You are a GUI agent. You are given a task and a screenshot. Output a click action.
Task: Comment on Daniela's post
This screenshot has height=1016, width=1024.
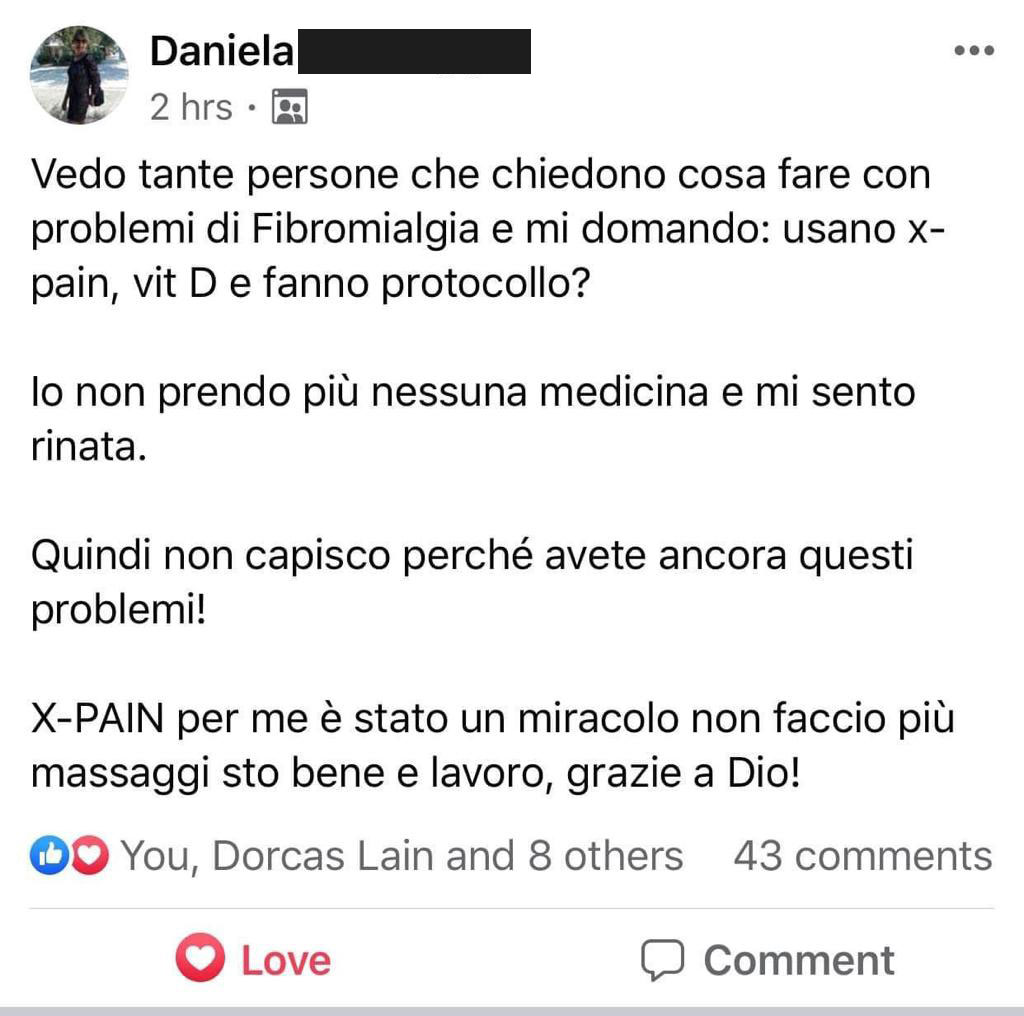point(768,960)
